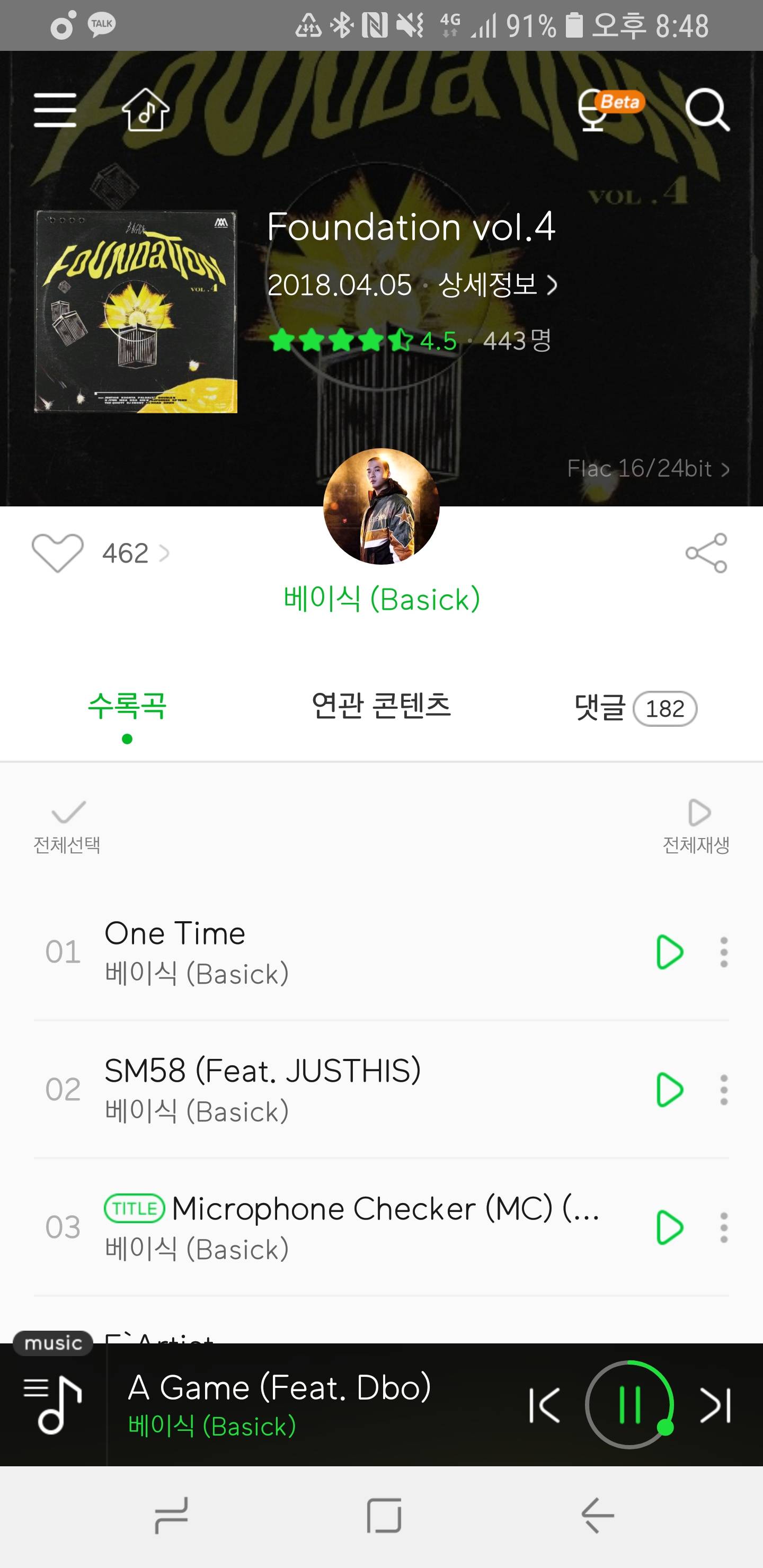Open album details via 상세정보
763x1568 pixels.
tap(497, 285)
